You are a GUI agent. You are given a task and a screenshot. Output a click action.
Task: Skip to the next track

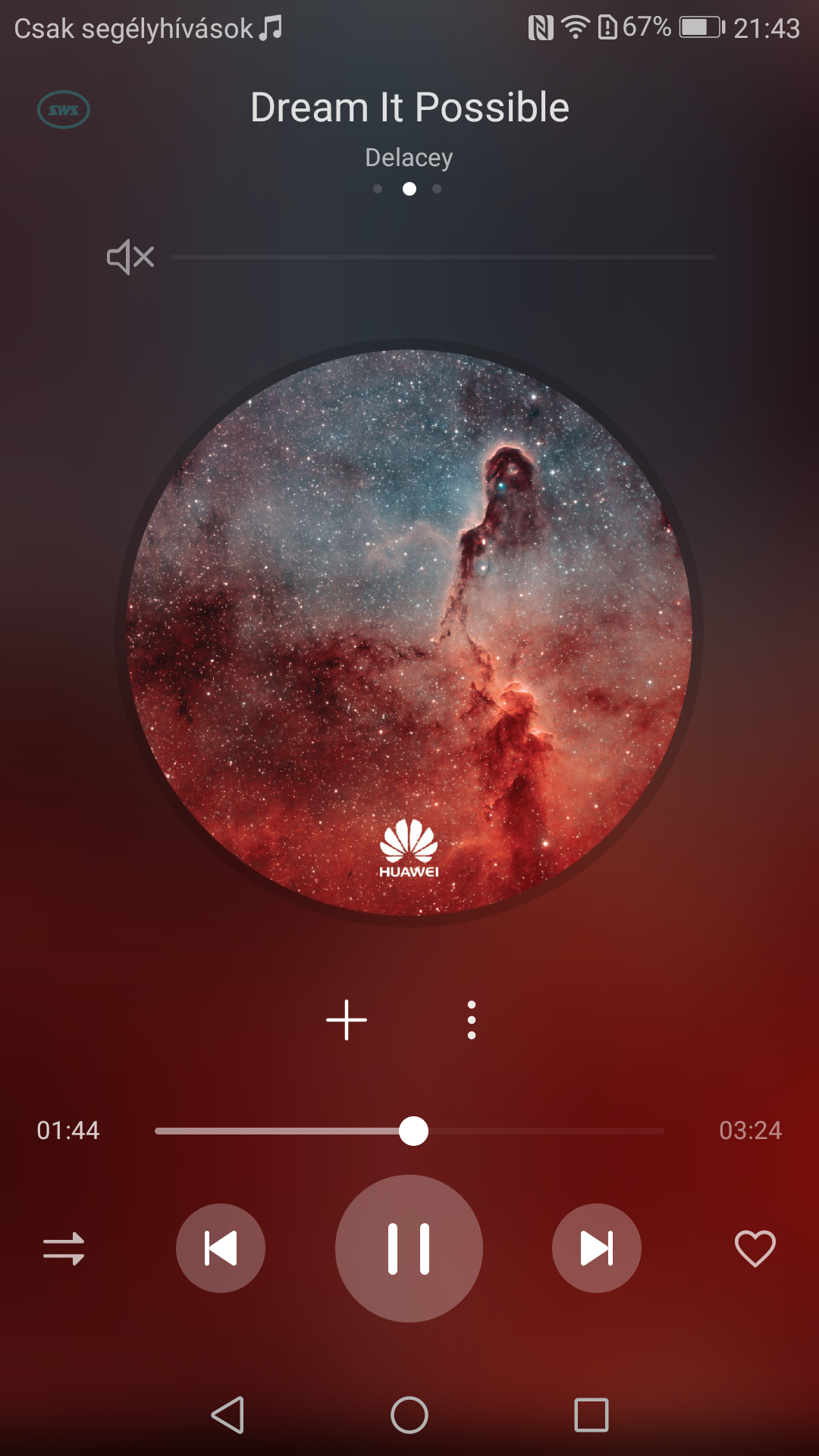pyautogui.click(x=597, y=1248)
